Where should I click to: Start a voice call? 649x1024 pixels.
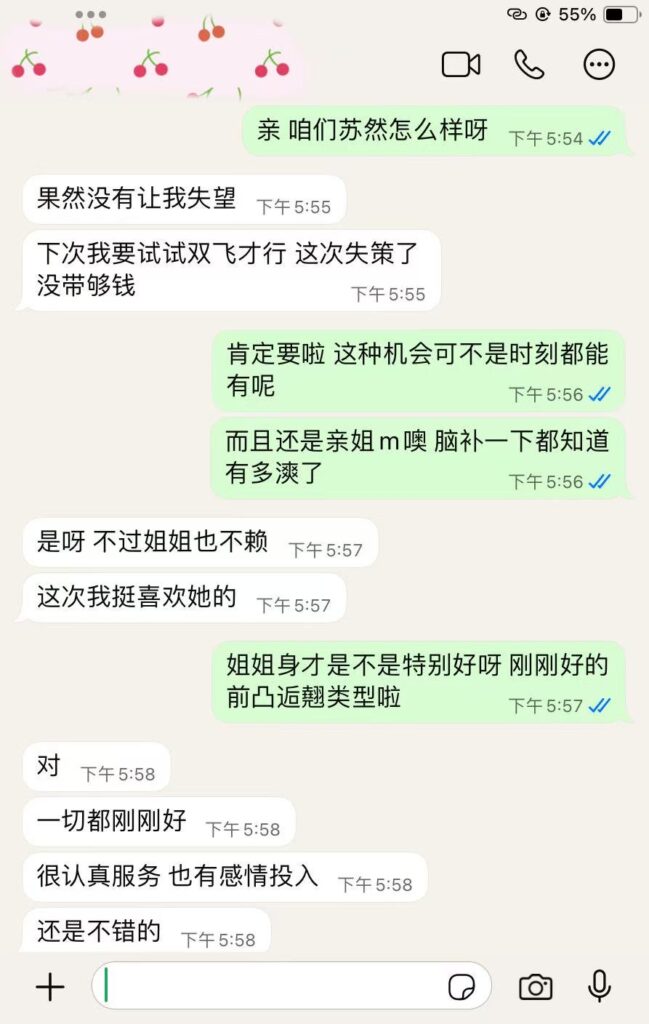click(529, 65)
